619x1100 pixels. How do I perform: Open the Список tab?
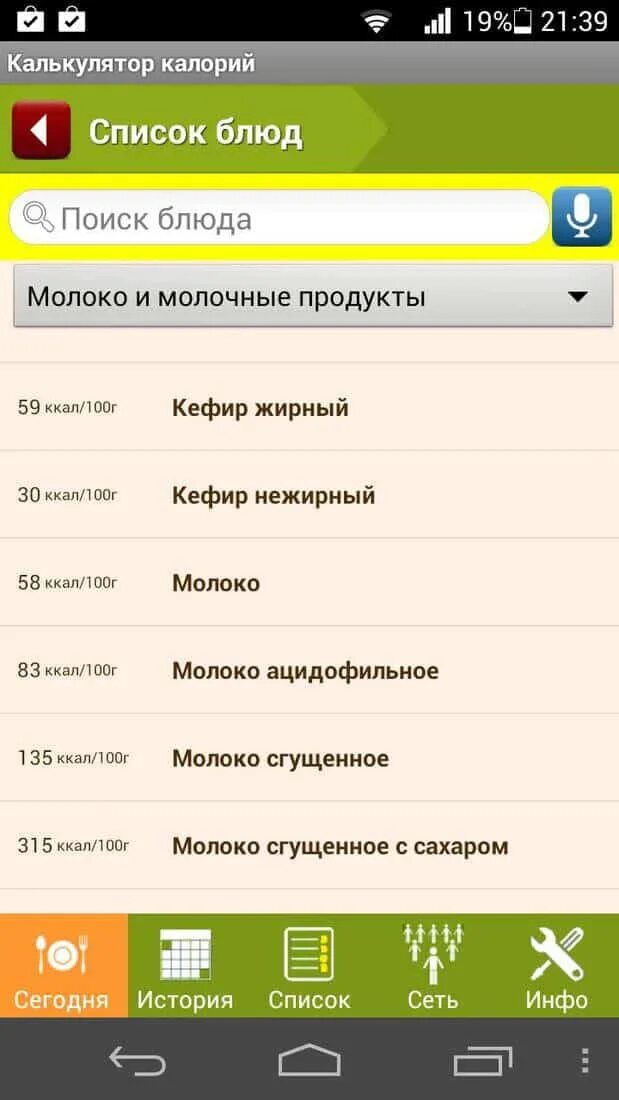pyautogui.click(x=309, y=965)
